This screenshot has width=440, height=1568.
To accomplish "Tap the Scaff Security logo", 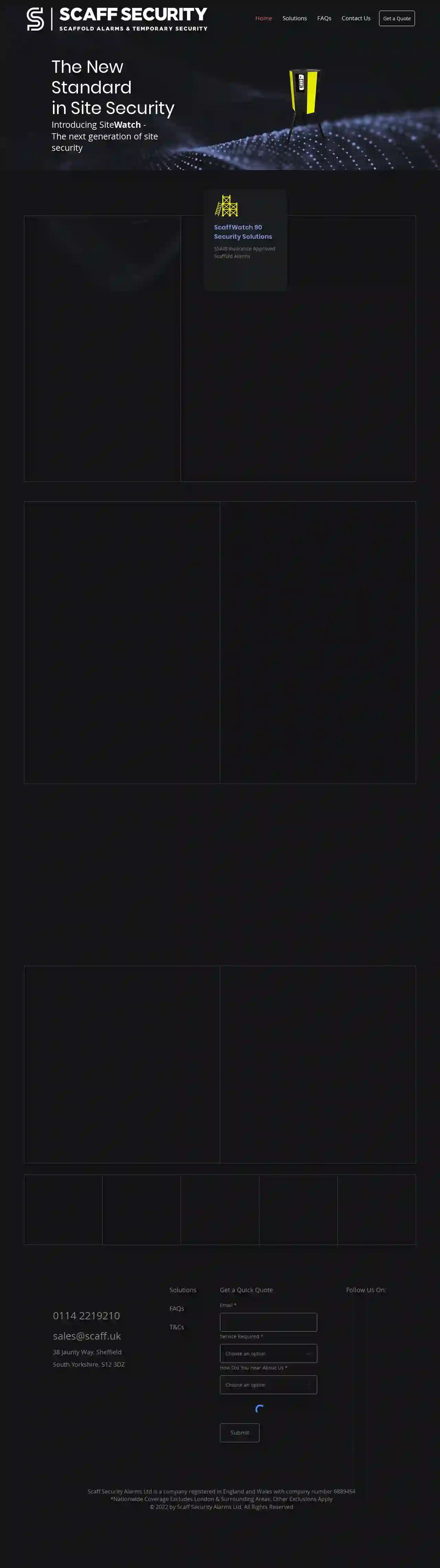I will click(x=117, y=19).
